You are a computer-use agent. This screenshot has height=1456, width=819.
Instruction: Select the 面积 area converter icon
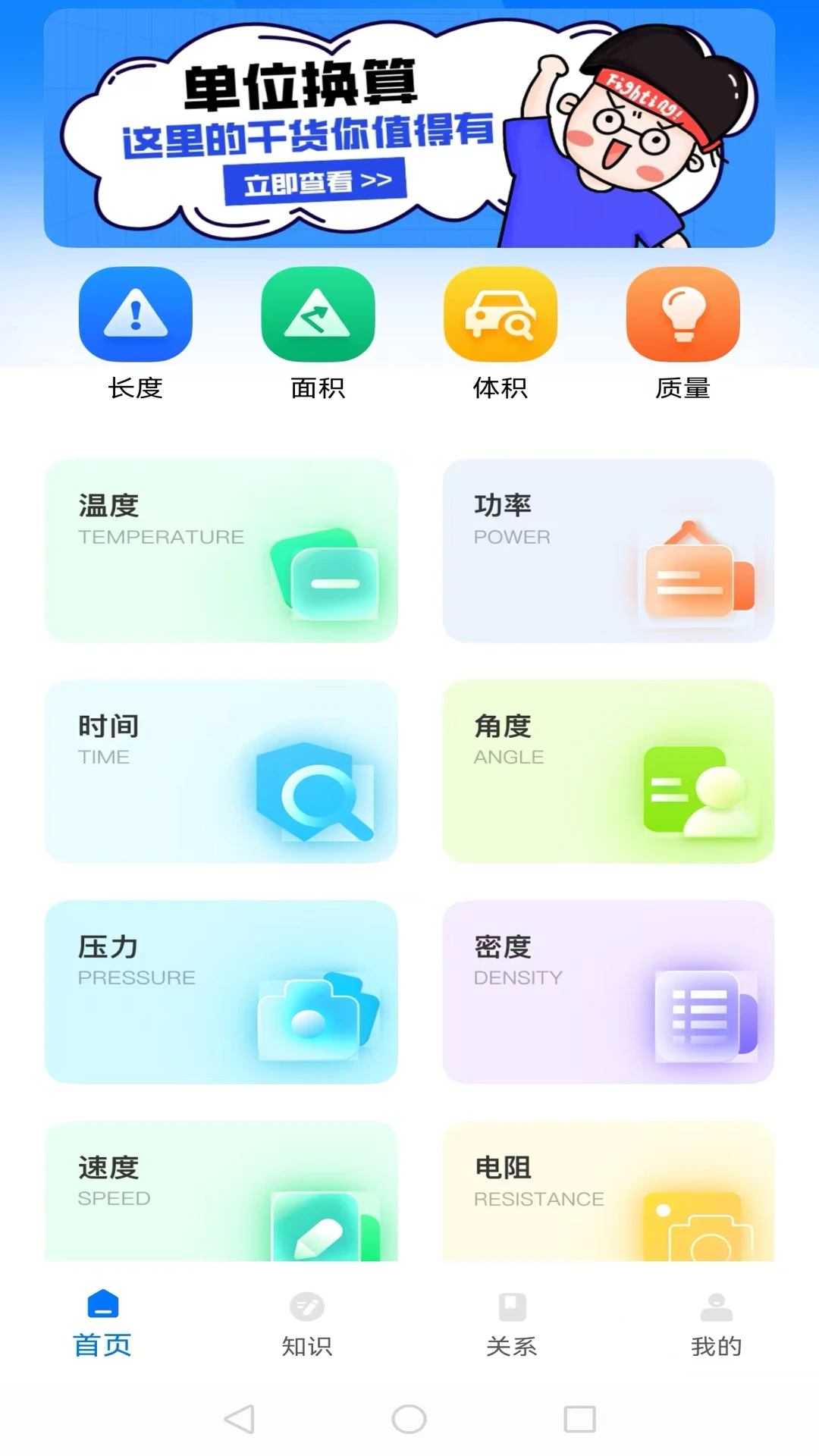(x=318, y=315)
